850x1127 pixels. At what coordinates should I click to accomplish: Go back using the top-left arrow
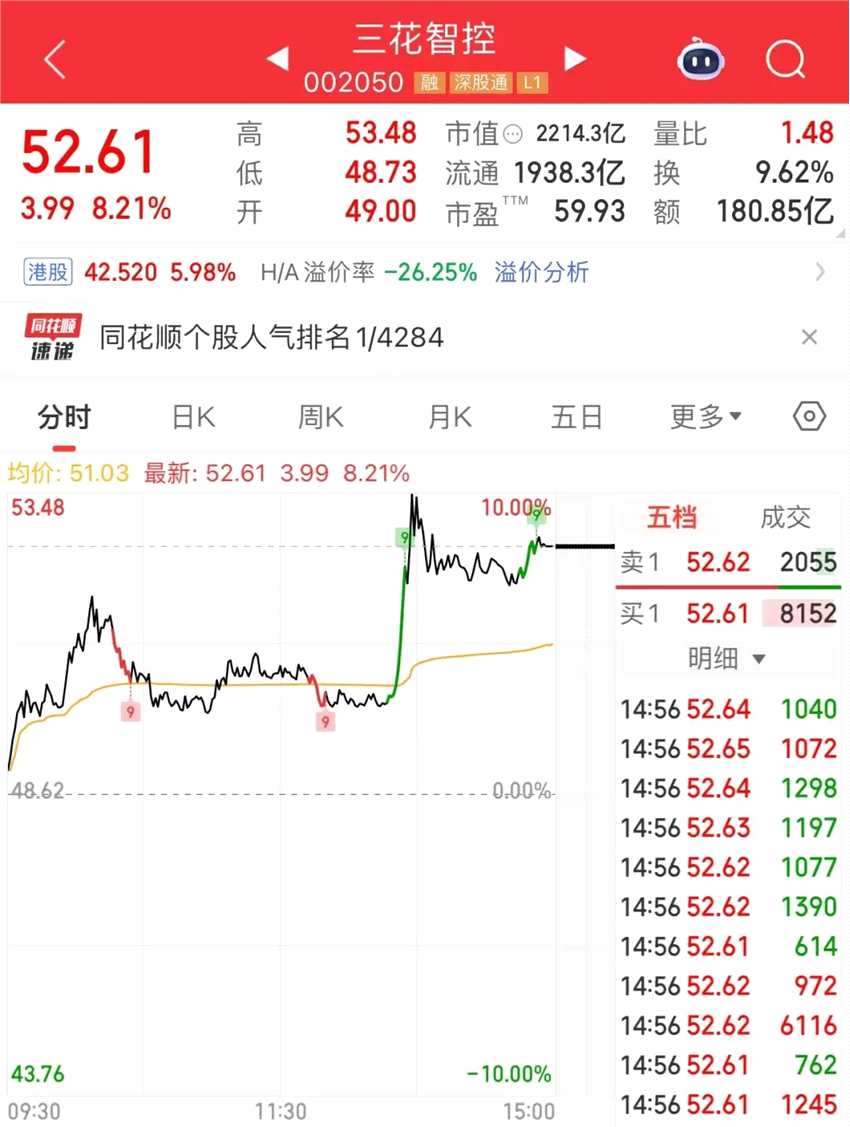(55, 60)
